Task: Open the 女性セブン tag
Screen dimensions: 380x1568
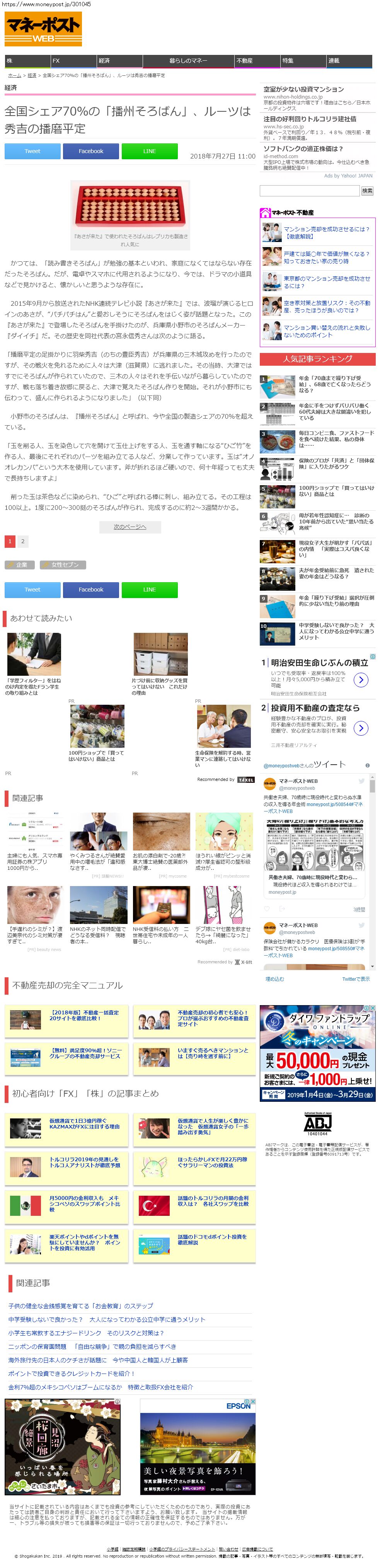Action: tap(63, 565)
